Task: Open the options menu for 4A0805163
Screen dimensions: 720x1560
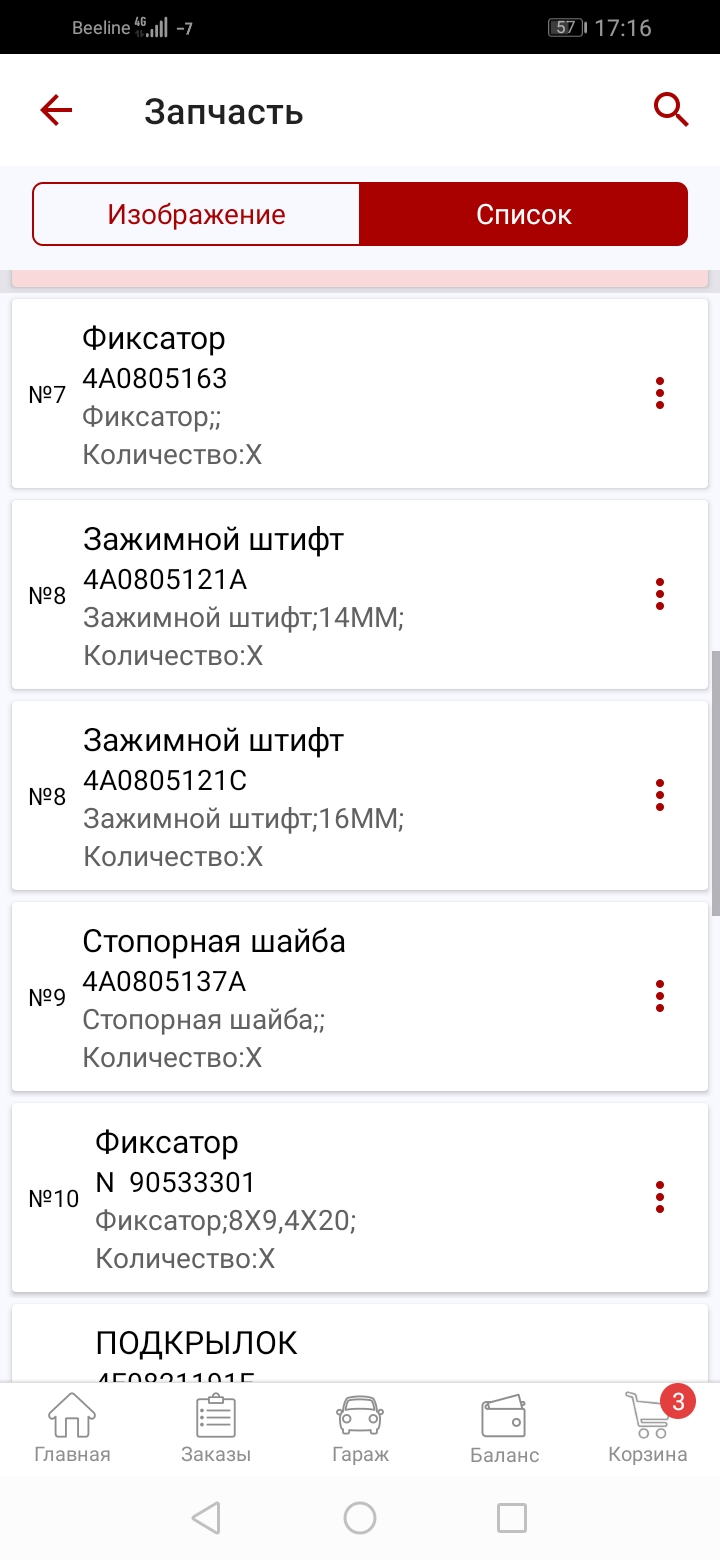Action: (x=660, y=394)
